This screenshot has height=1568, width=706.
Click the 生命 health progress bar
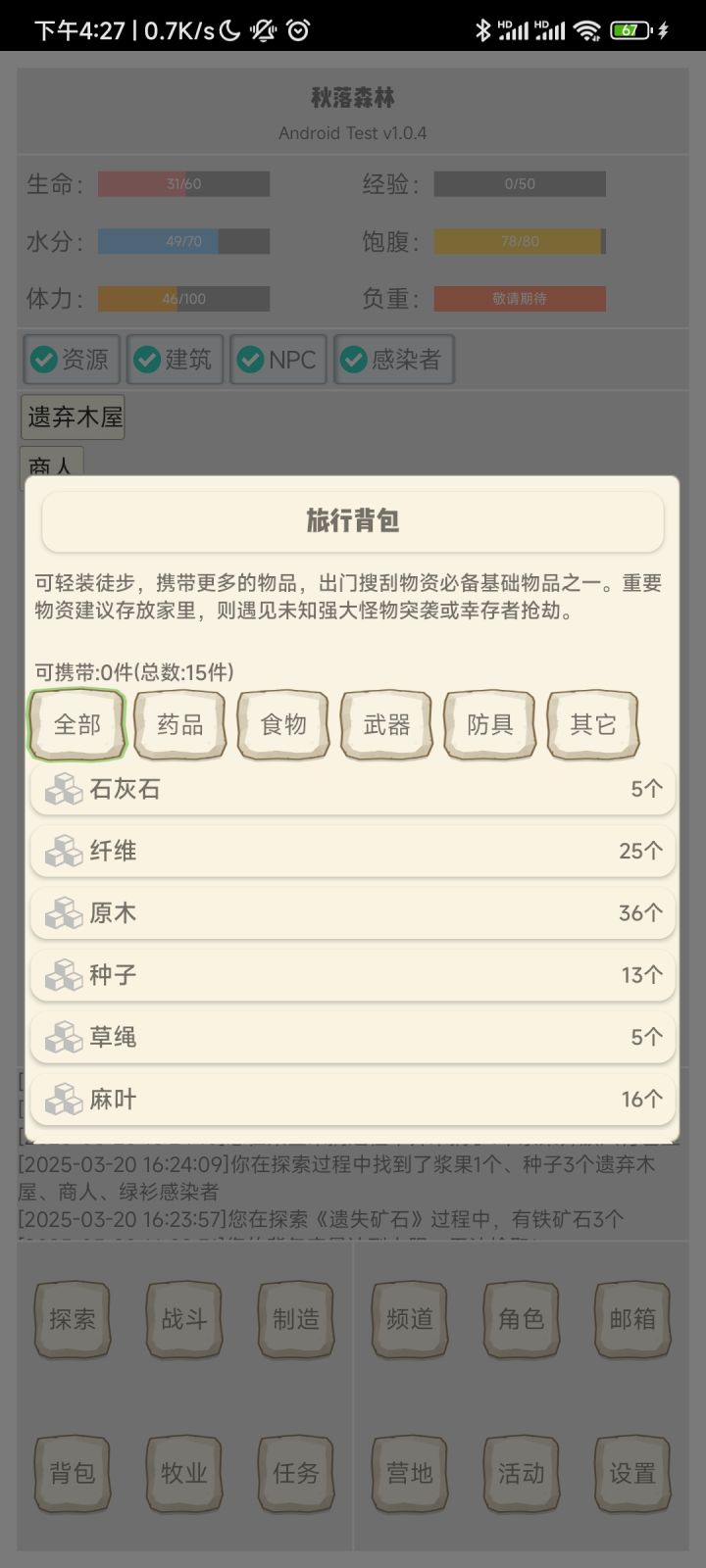[x=182, y=183]
